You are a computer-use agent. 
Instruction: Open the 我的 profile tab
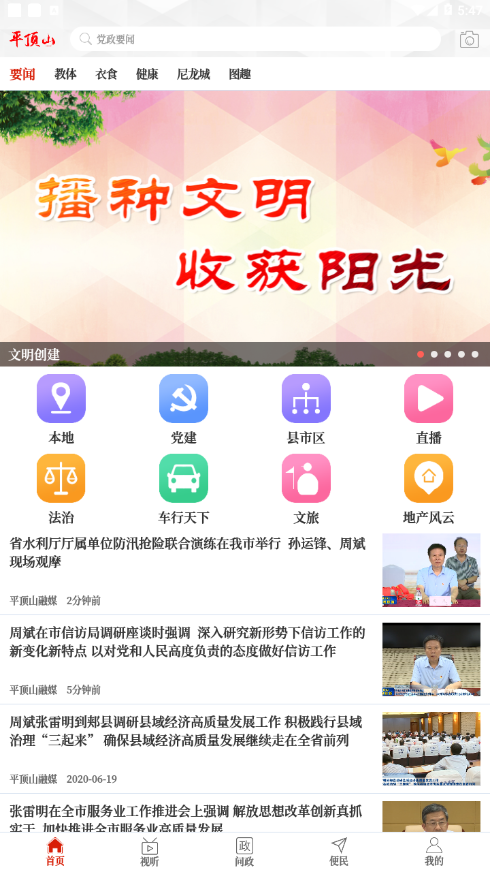coord(434,853)
